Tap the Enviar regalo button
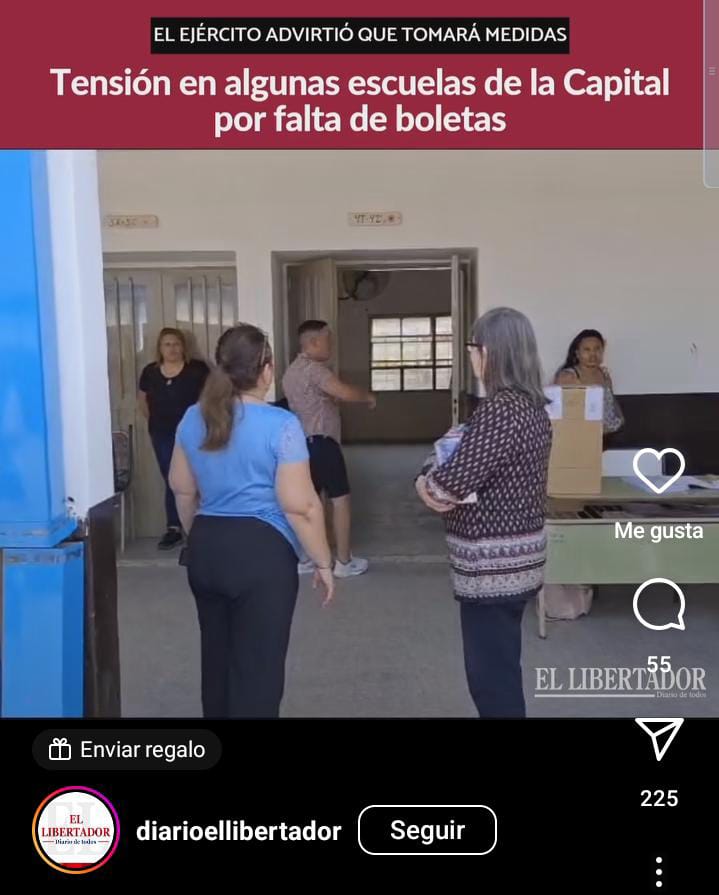 [127, 749]
